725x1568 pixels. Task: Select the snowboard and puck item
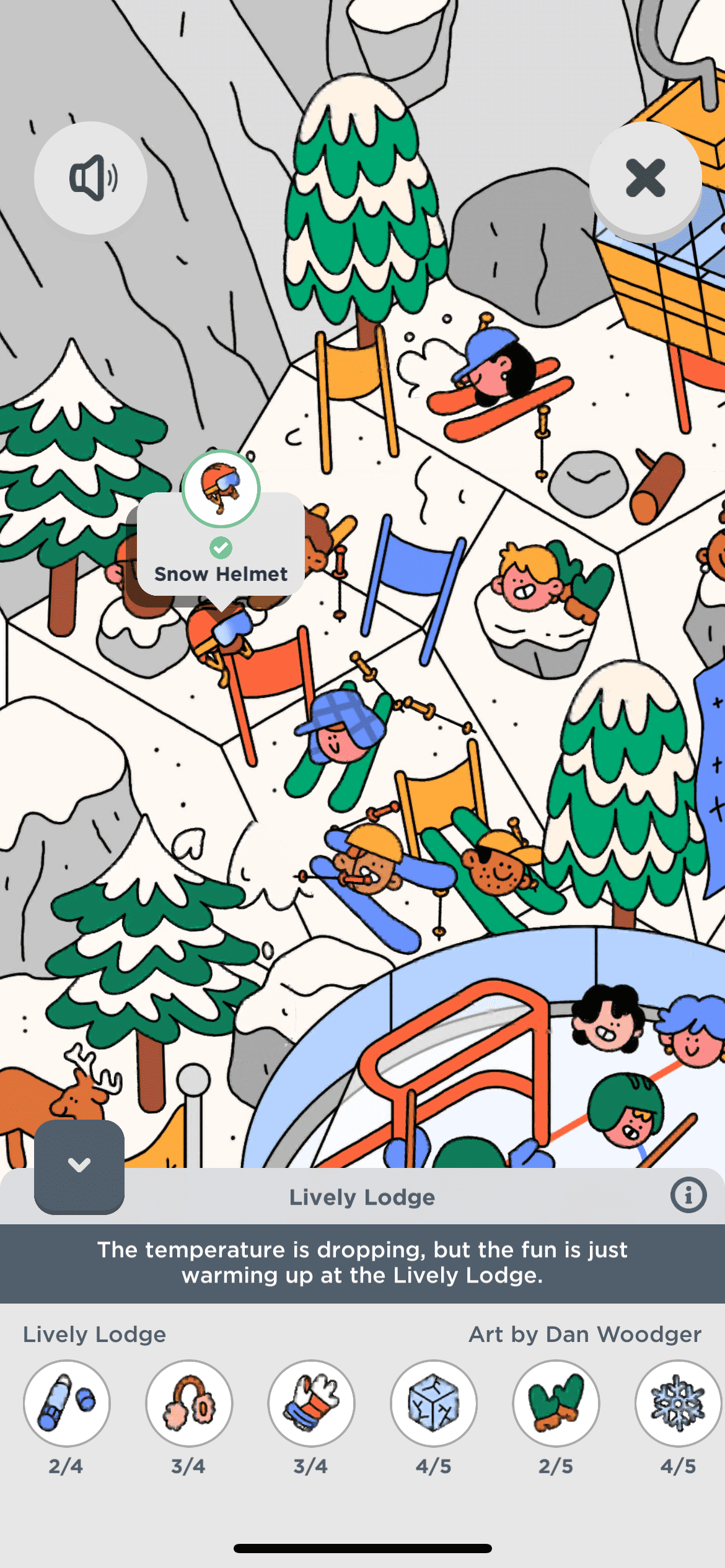coord(67,1403)
